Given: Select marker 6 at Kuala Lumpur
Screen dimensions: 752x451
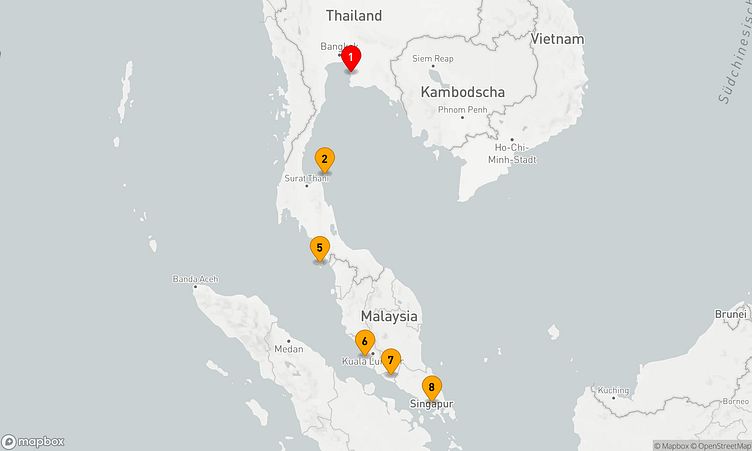Looking at the screenshot, I should 365,341.
